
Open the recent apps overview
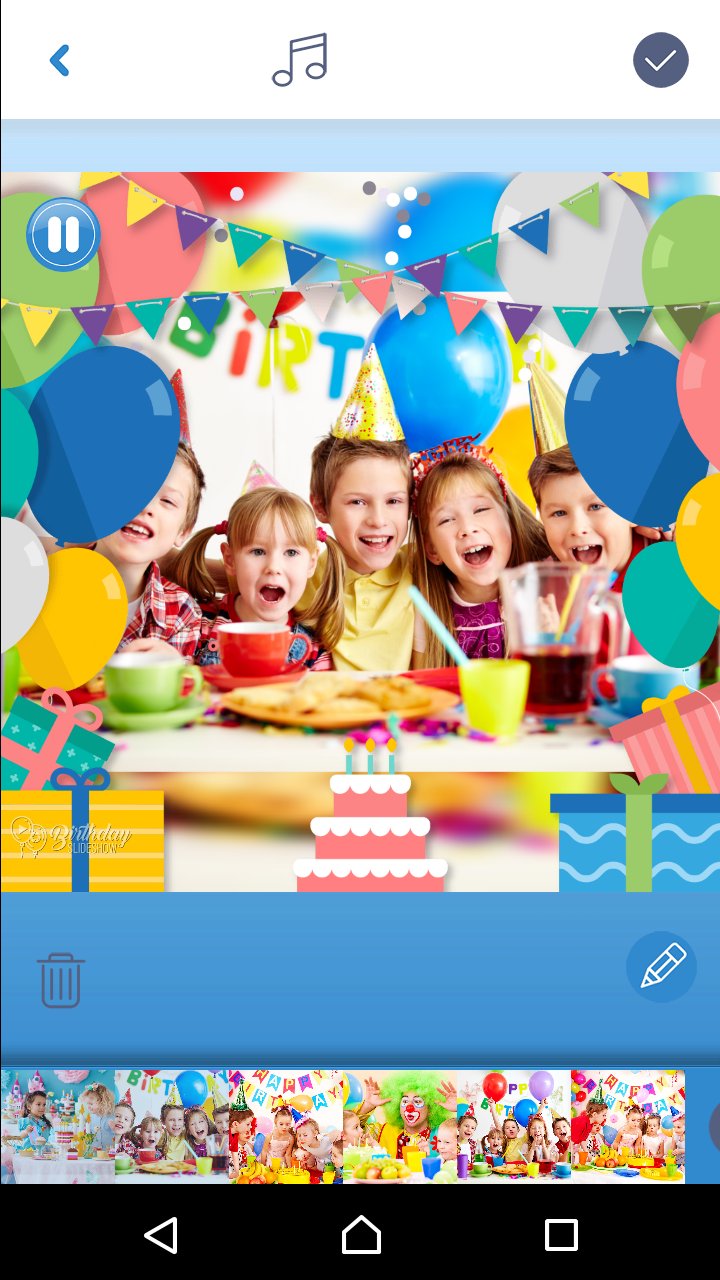(560, 1235)
